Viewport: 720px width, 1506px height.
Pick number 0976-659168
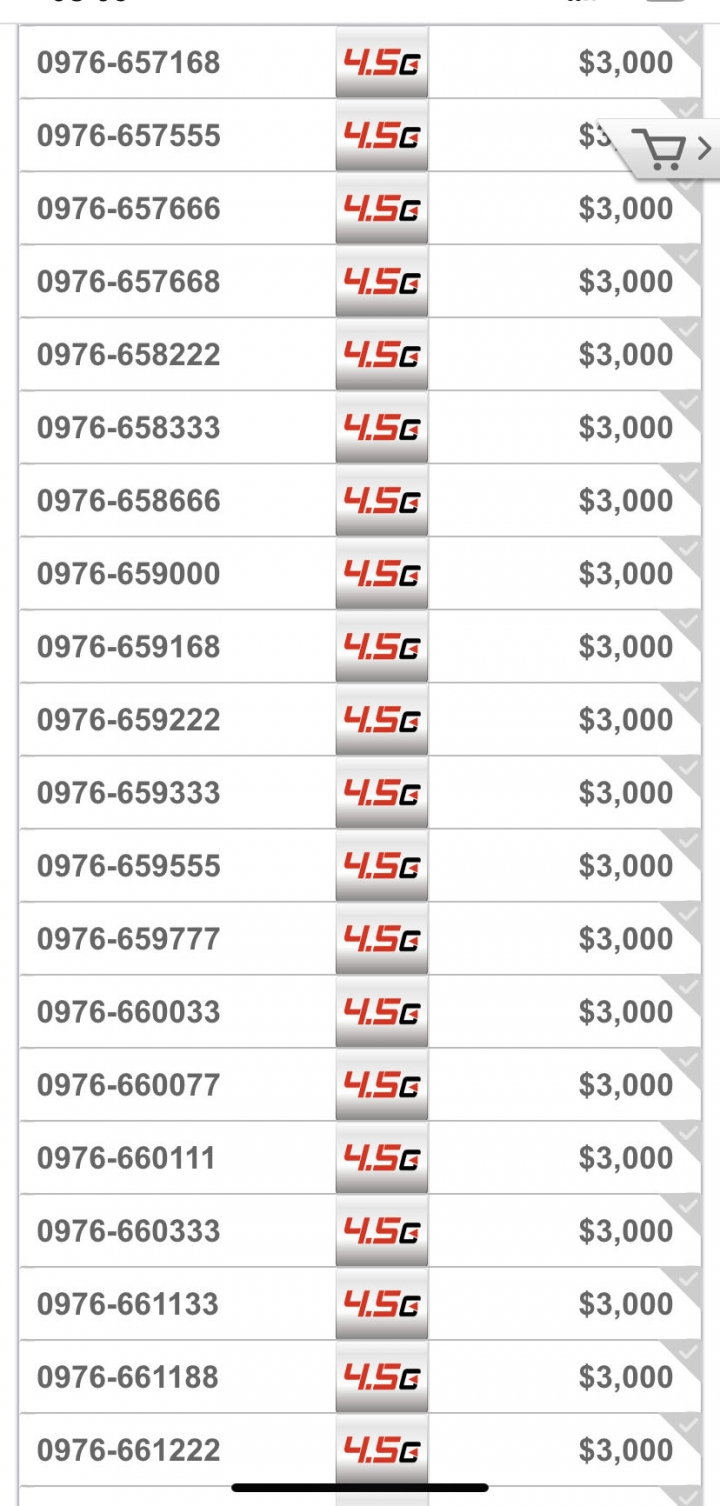(x=360, y=646)
